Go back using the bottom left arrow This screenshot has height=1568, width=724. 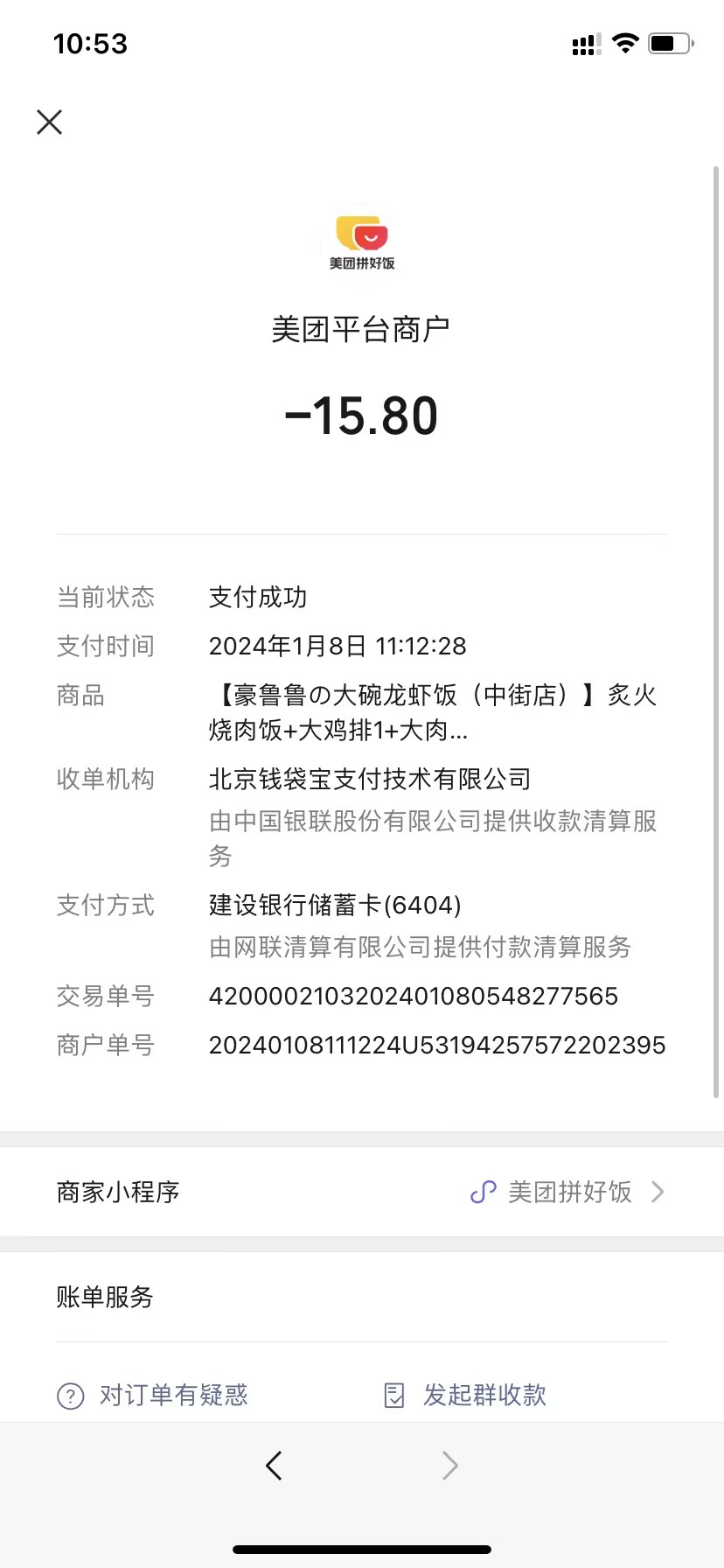[274, 1466]
